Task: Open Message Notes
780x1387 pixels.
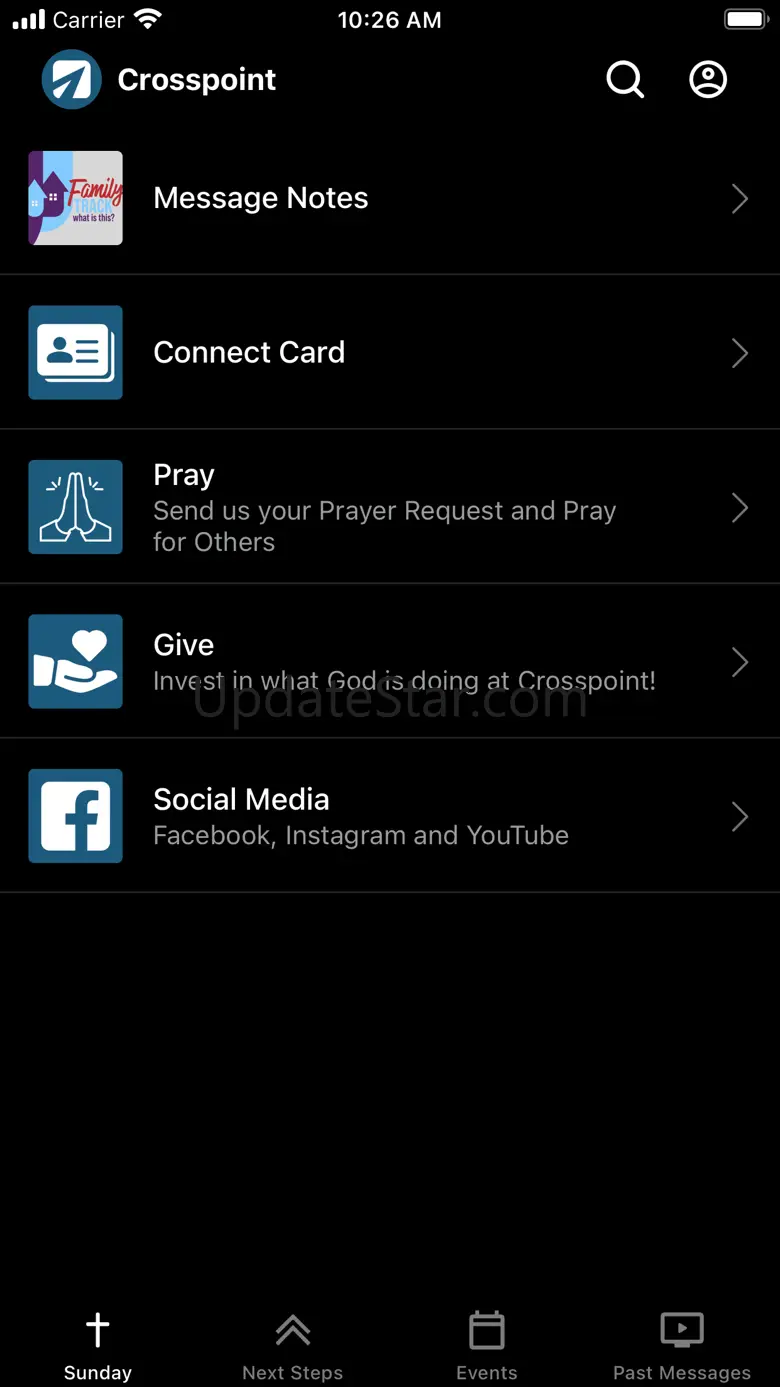Action: coord(389,198)
